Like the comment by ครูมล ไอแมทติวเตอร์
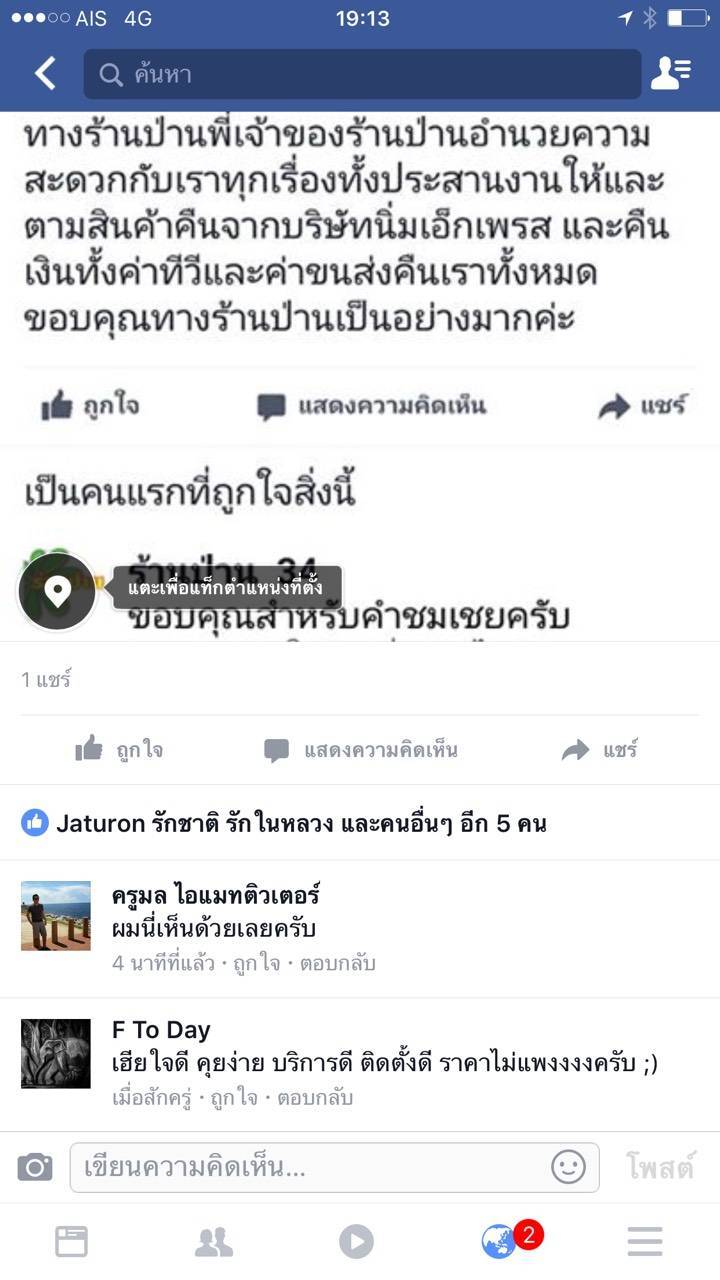720x1280 pixels. click(x=256, y=964)
